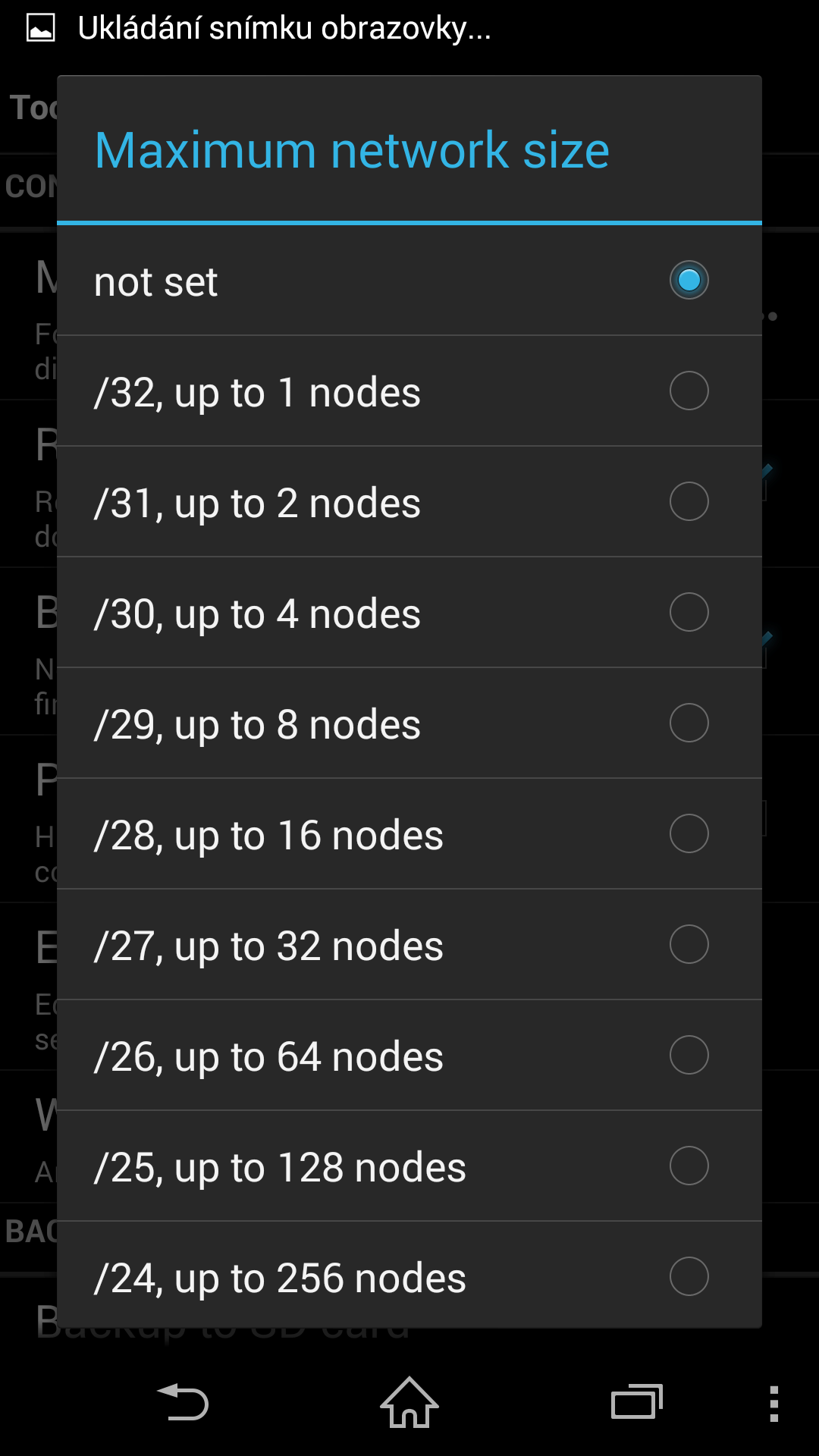
Task: Select /31, up to 2 nodes
Action: point(409,502)
